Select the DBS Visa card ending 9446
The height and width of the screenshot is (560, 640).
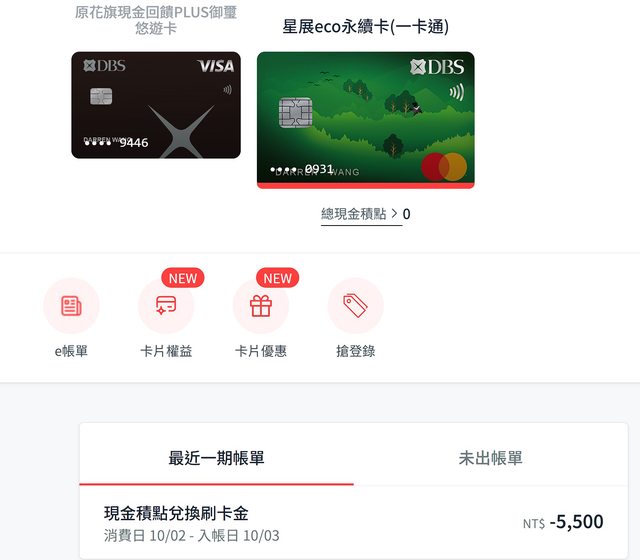[156, 105]
